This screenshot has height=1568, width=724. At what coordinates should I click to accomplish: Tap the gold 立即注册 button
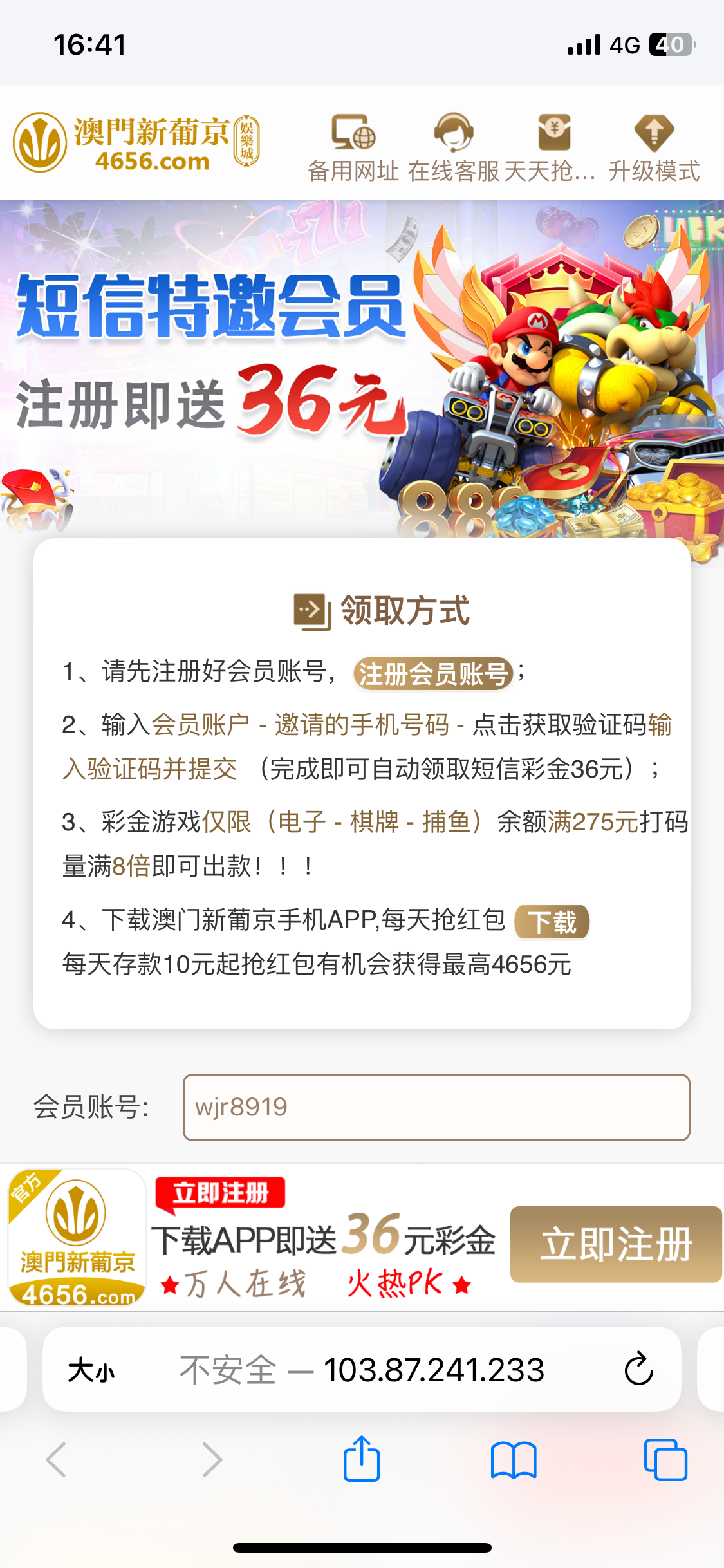pos(615,1244)
